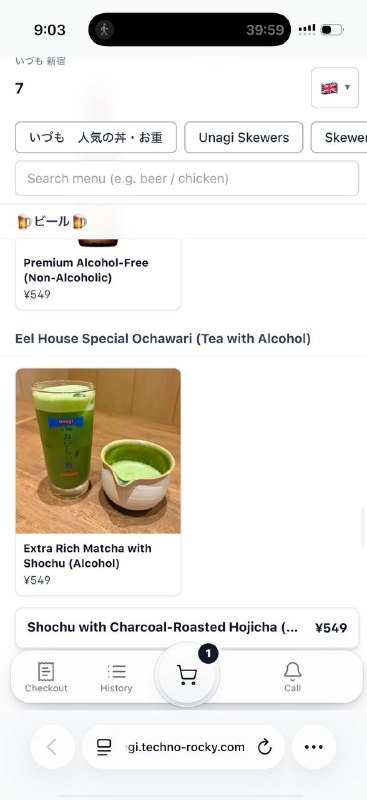Open the browser more options menu
Screen dimensions: 367x800
coord(313,747)
